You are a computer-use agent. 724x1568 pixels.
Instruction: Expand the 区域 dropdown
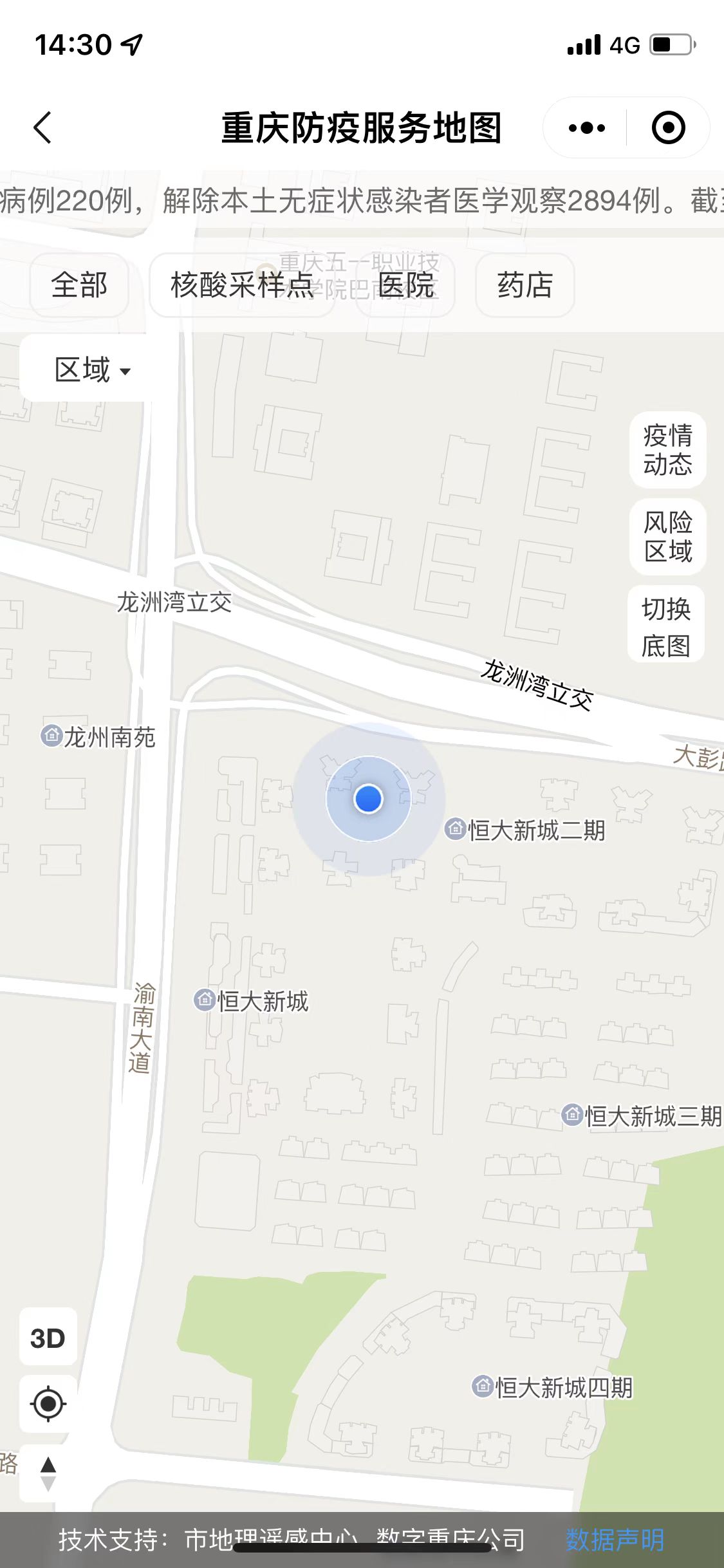[92, 370]
